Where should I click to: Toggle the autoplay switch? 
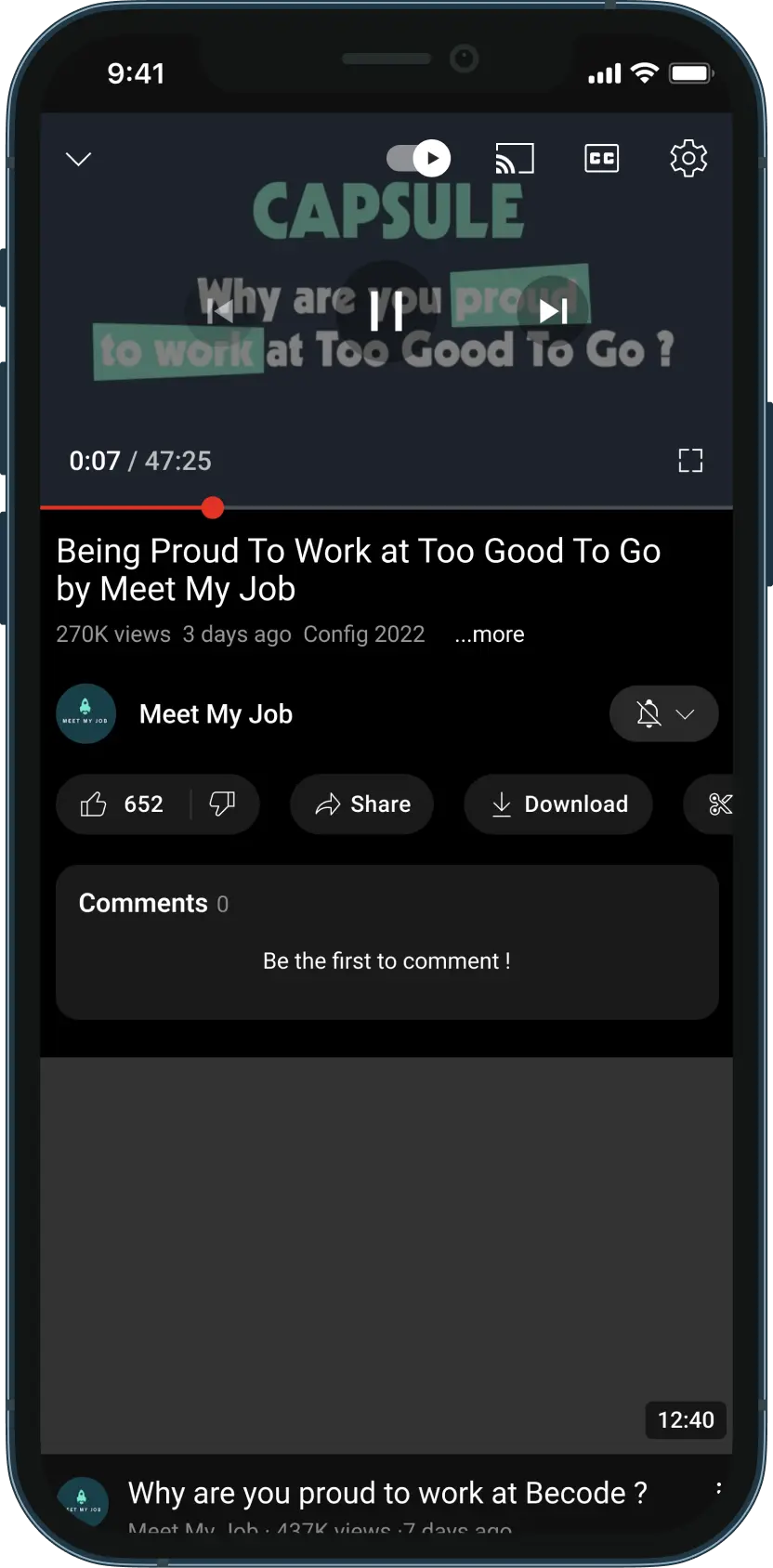click(419, 158)
